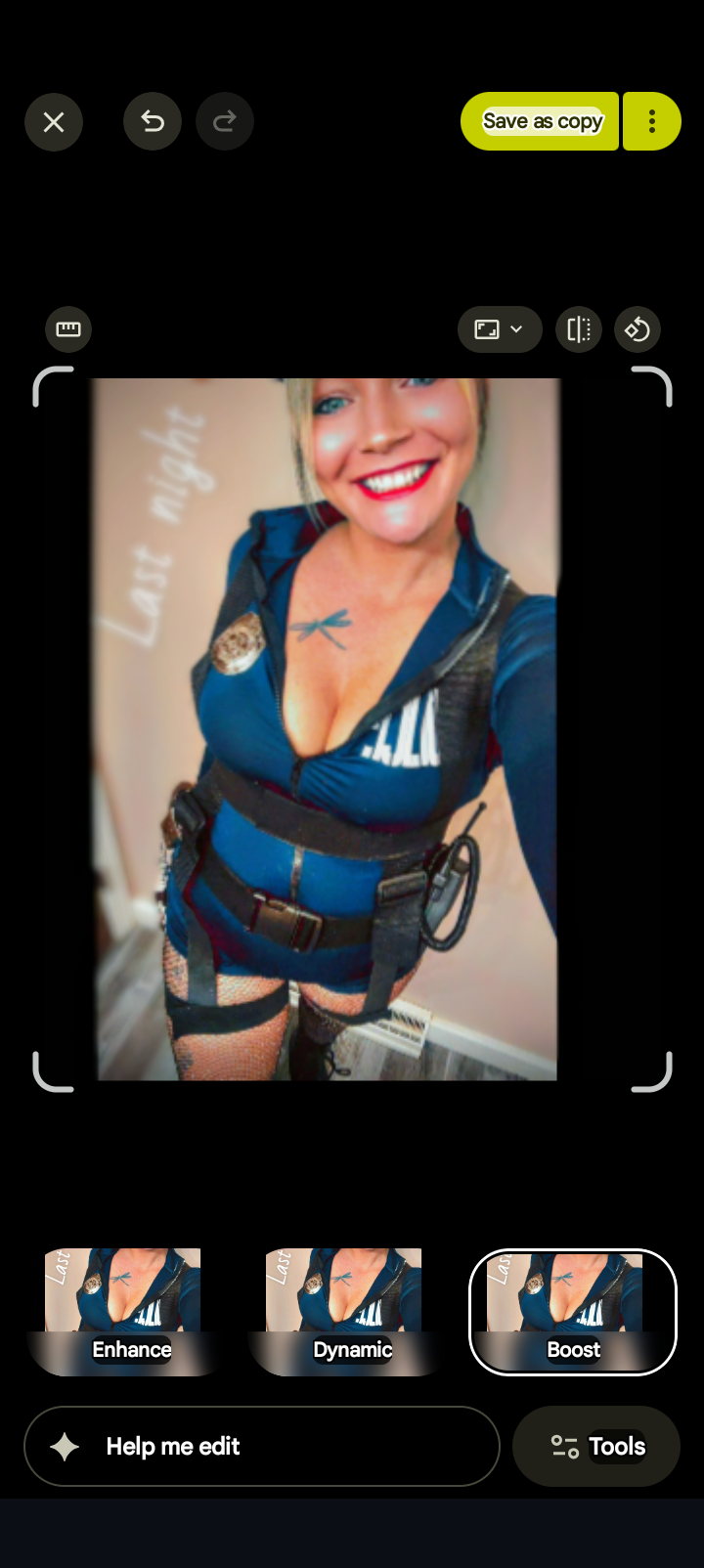Close the photo editor

[54, 122]
